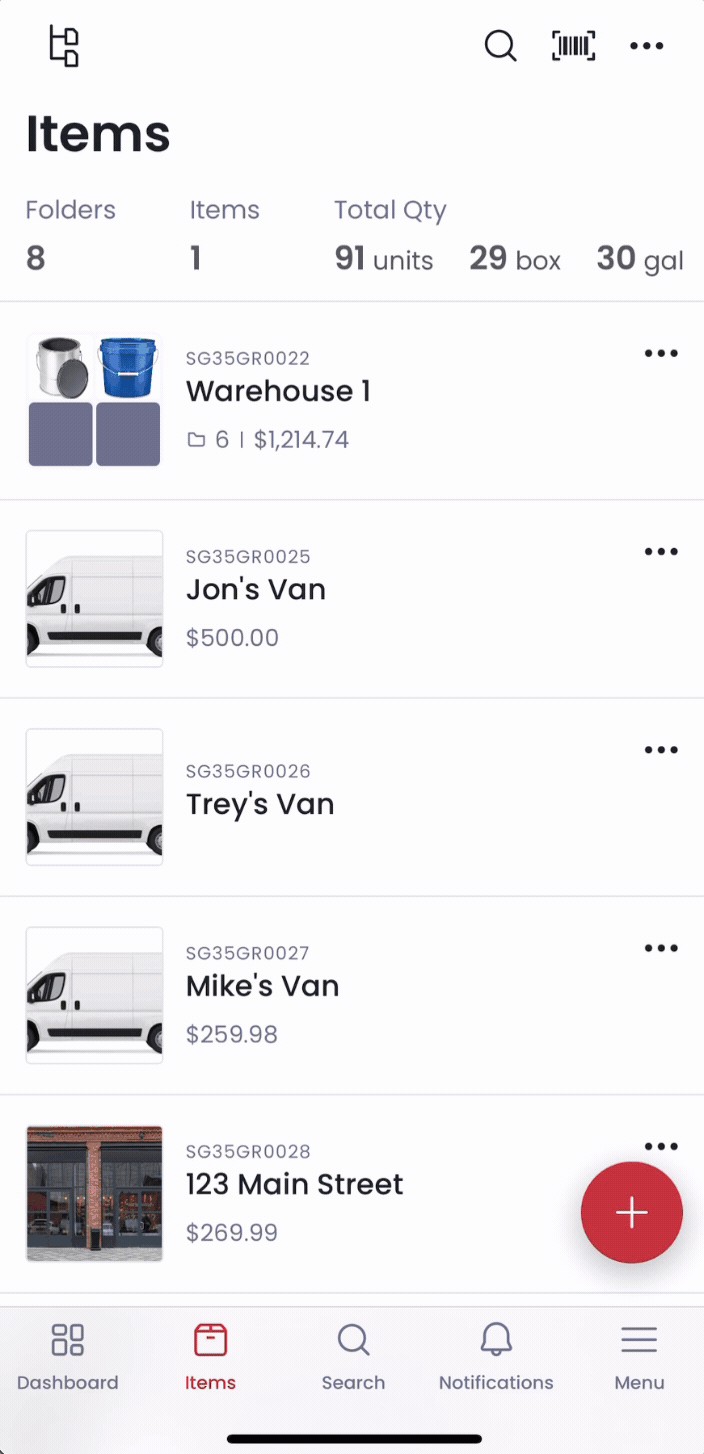Open the Warehouse 1 folder
Screen dimensions: 704x1454
pos(278,392)
